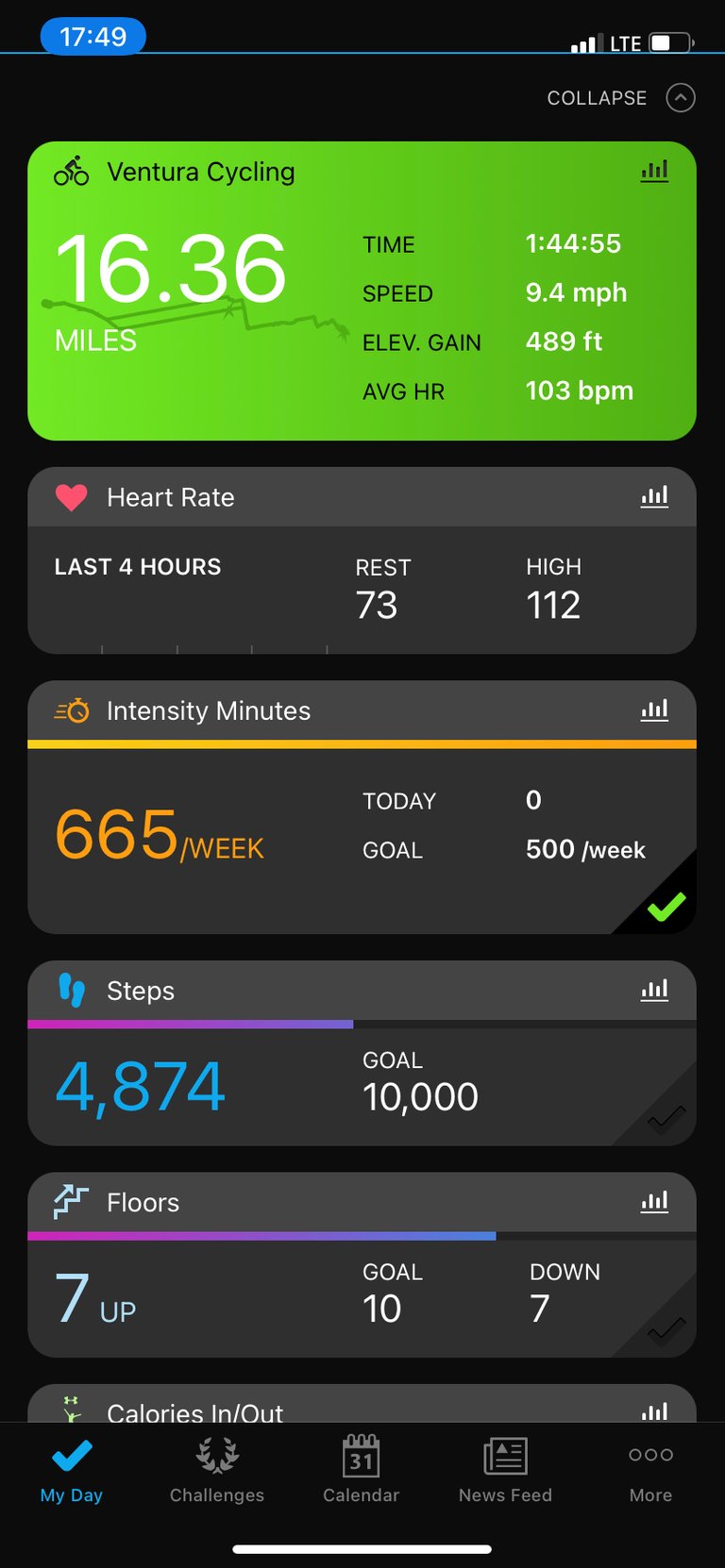Open the Steps card
Viewport: 725px width, 1568px height.
pyautogui.click(x=362, y=1053)
